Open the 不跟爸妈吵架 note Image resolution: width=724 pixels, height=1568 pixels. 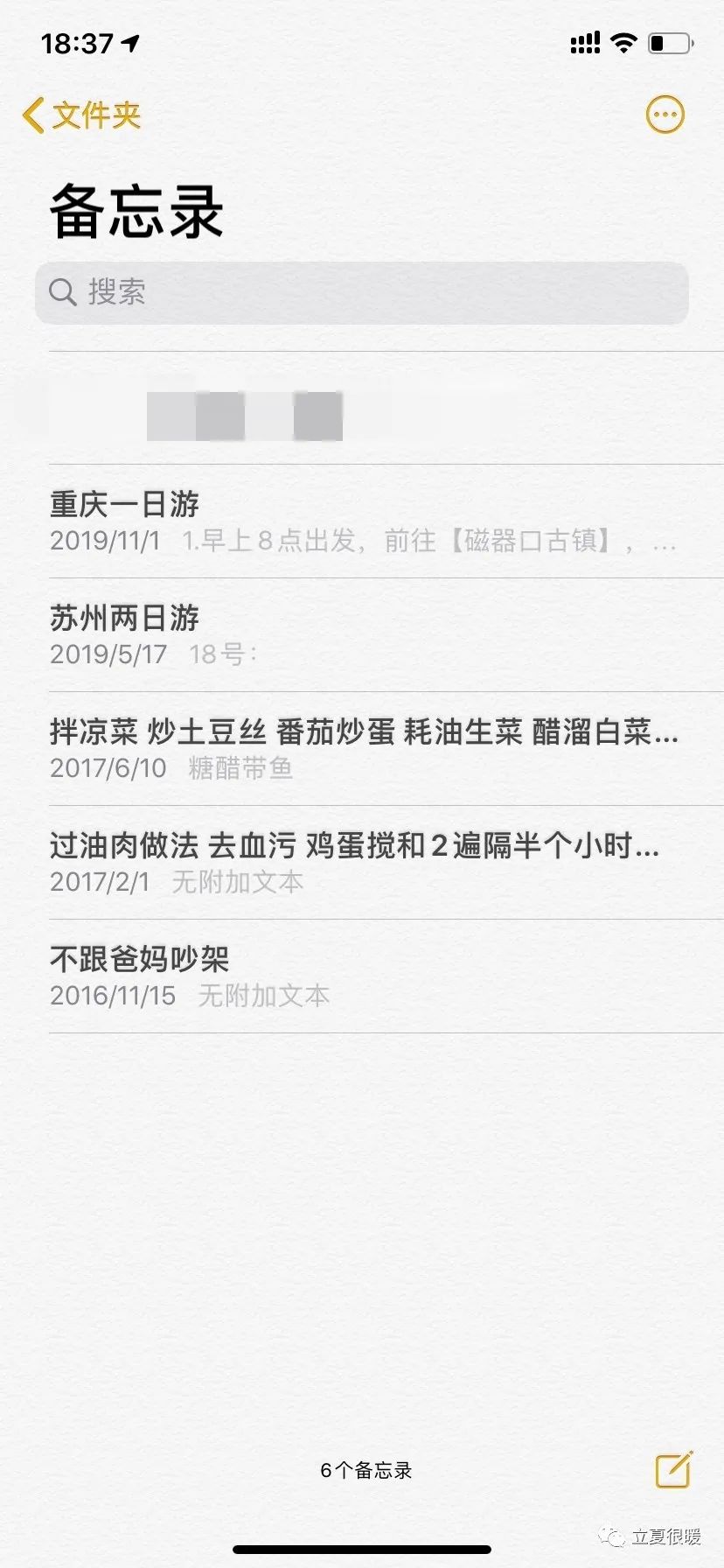pos(362,976)
